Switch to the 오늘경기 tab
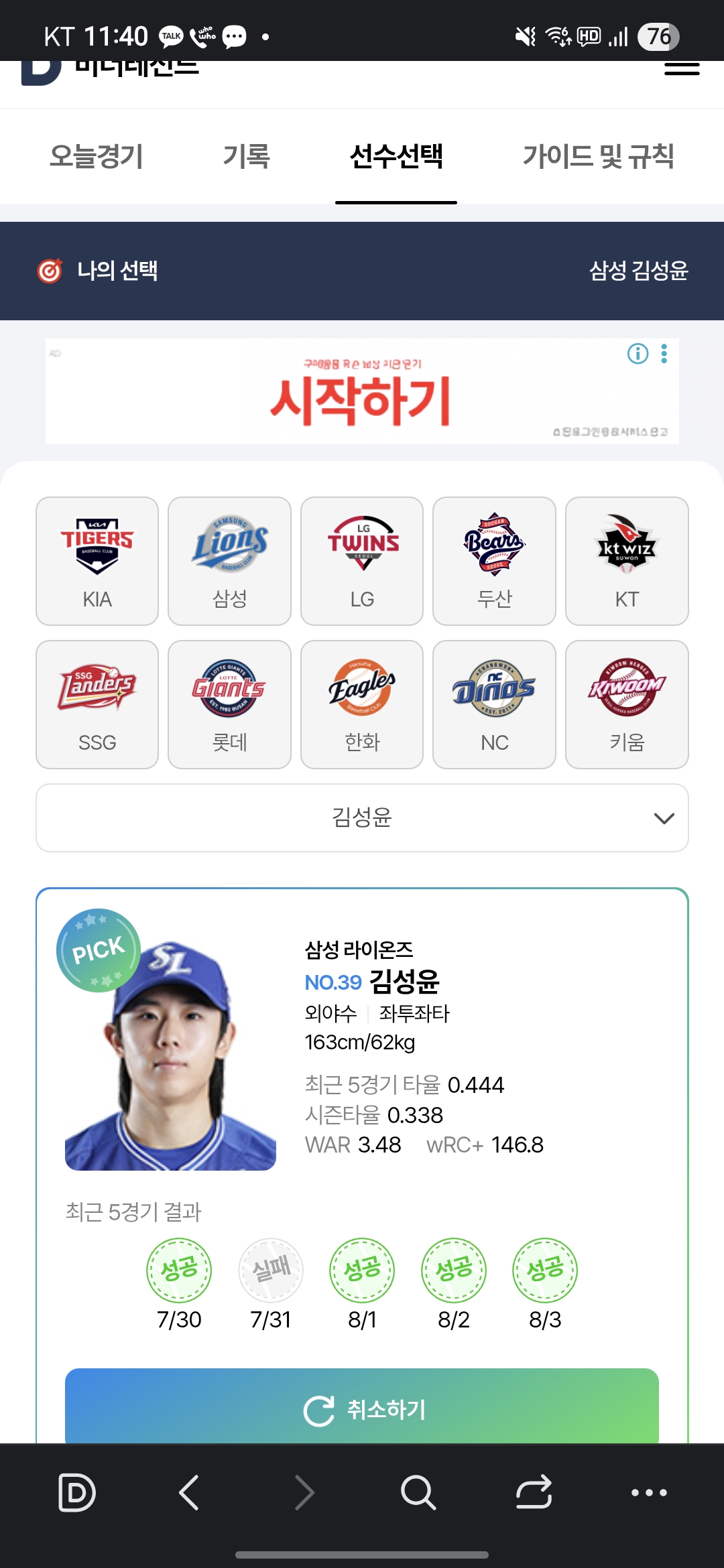Viewport: 724px width, 1568px height. click(97, 157)
